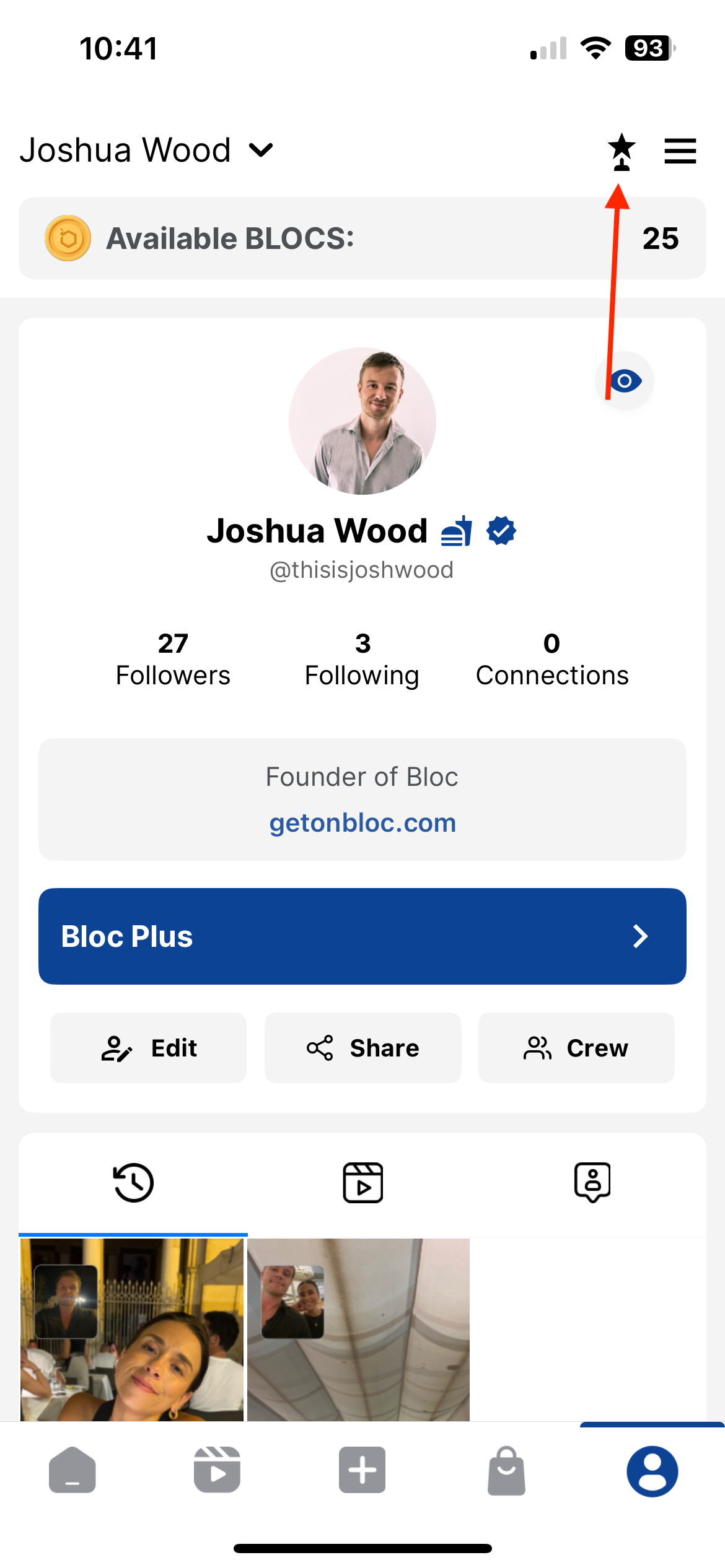Open Bloc Plus
The height and width of the screenshot is (1568, 725).
(x=362, y=936)
